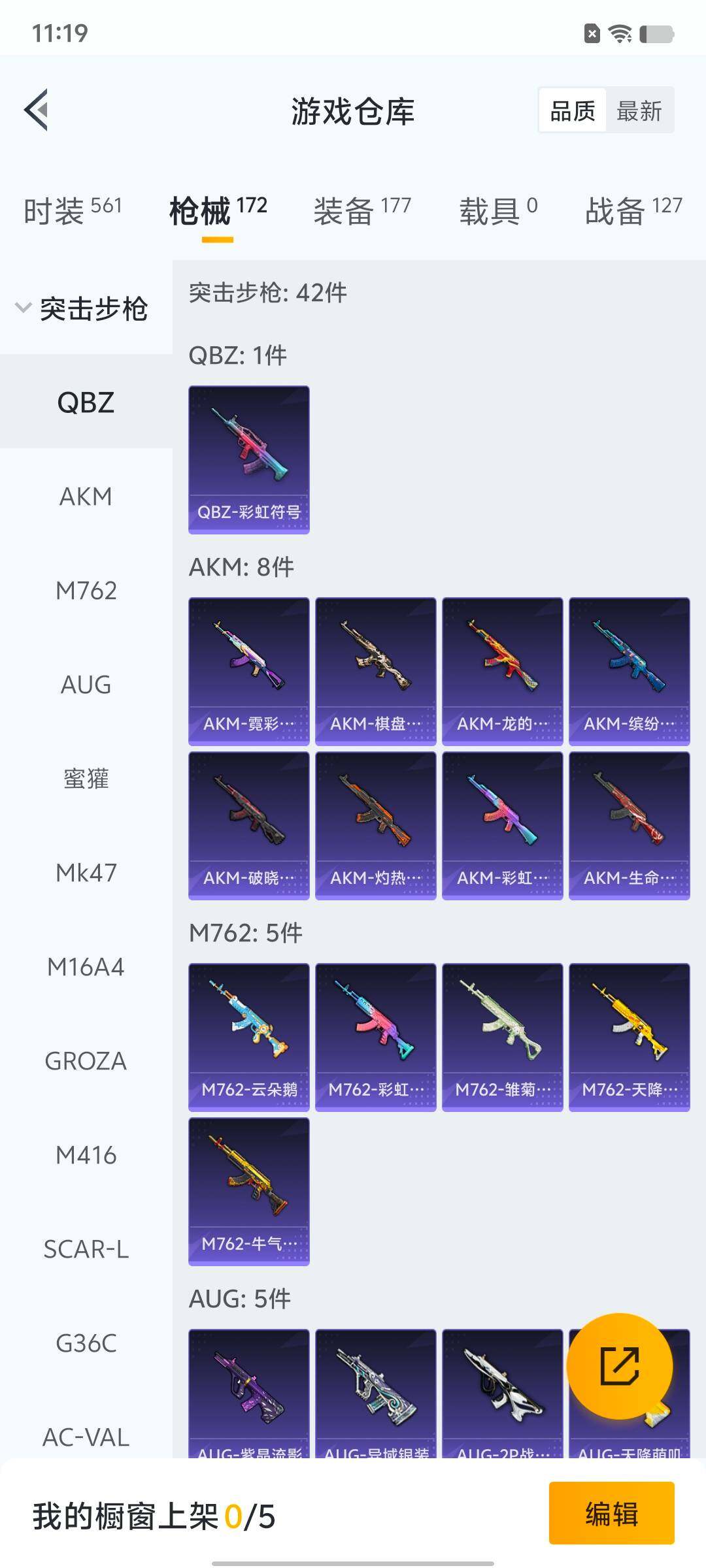Image resolution: width=706 pixels, height=1568 pixels.
Task: Tap the orange share floating button
Action: click(x=619, y=1366)
